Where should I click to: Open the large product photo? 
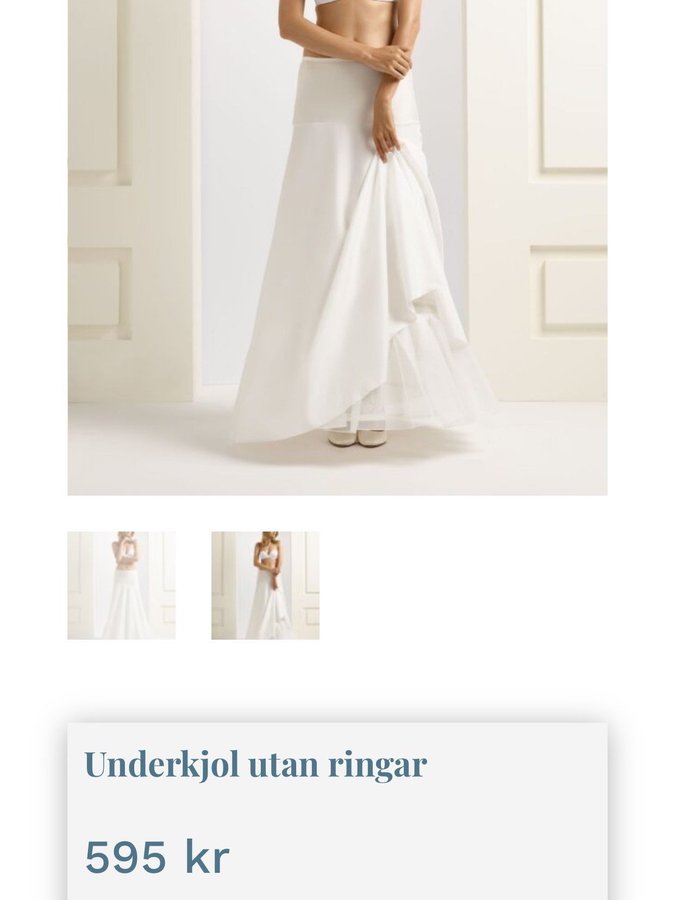[337, 245]
